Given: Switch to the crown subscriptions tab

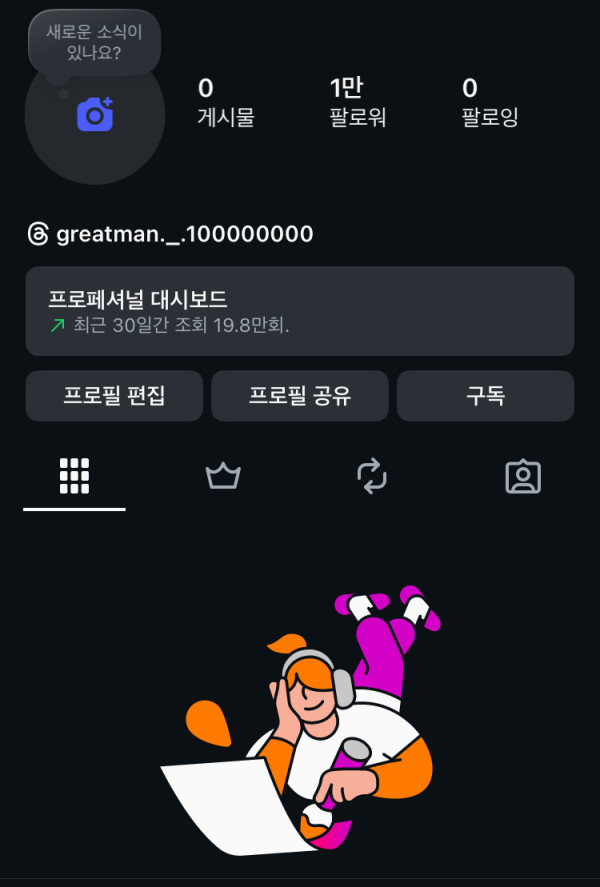Looking at the screenshot, I should (223, 476).
